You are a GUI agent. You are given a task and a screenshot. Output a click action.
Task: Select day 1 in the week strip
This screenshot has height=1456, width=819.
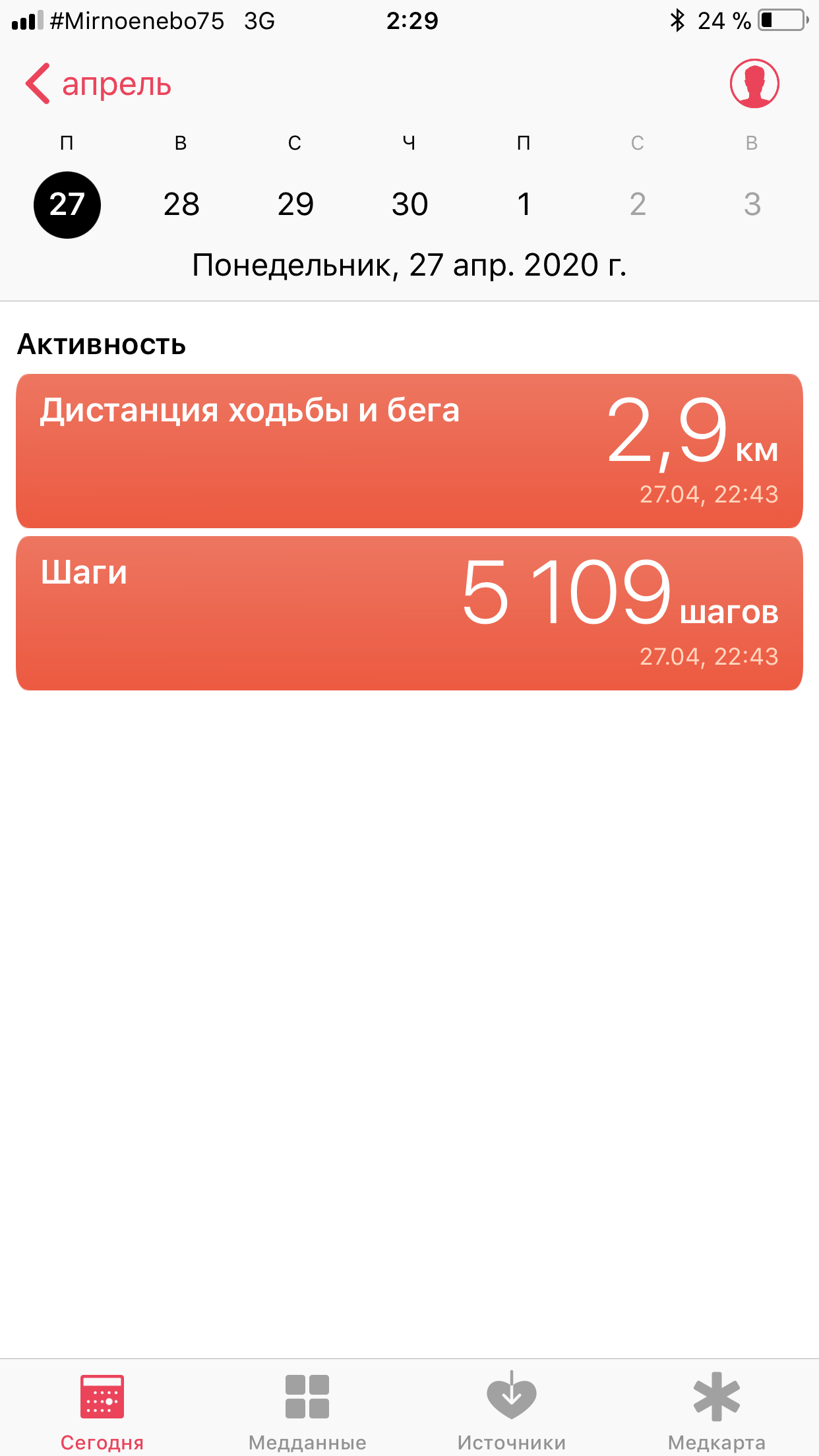point(524,204)
